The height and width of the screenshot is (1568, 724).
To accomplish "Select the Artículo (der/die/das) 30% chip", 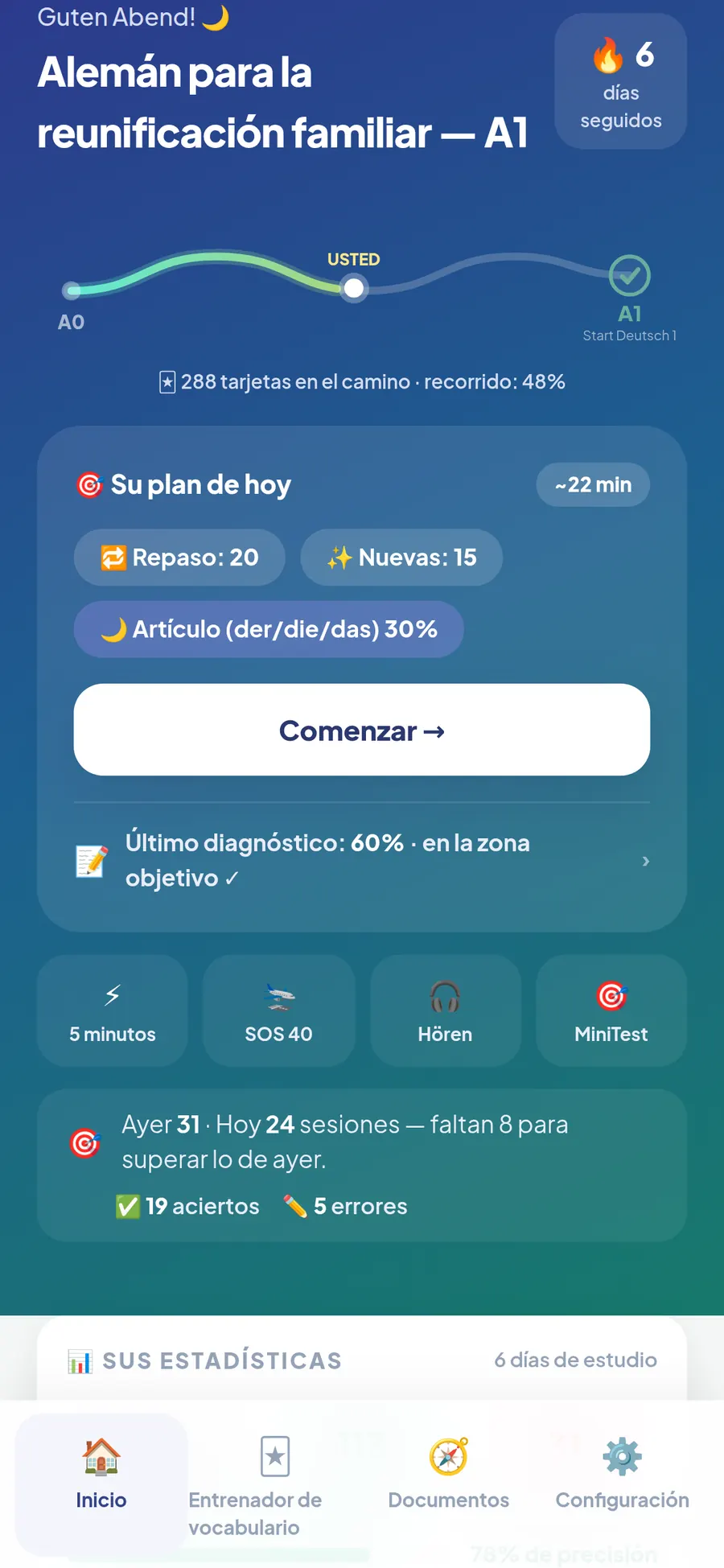I will pos(269,629).
